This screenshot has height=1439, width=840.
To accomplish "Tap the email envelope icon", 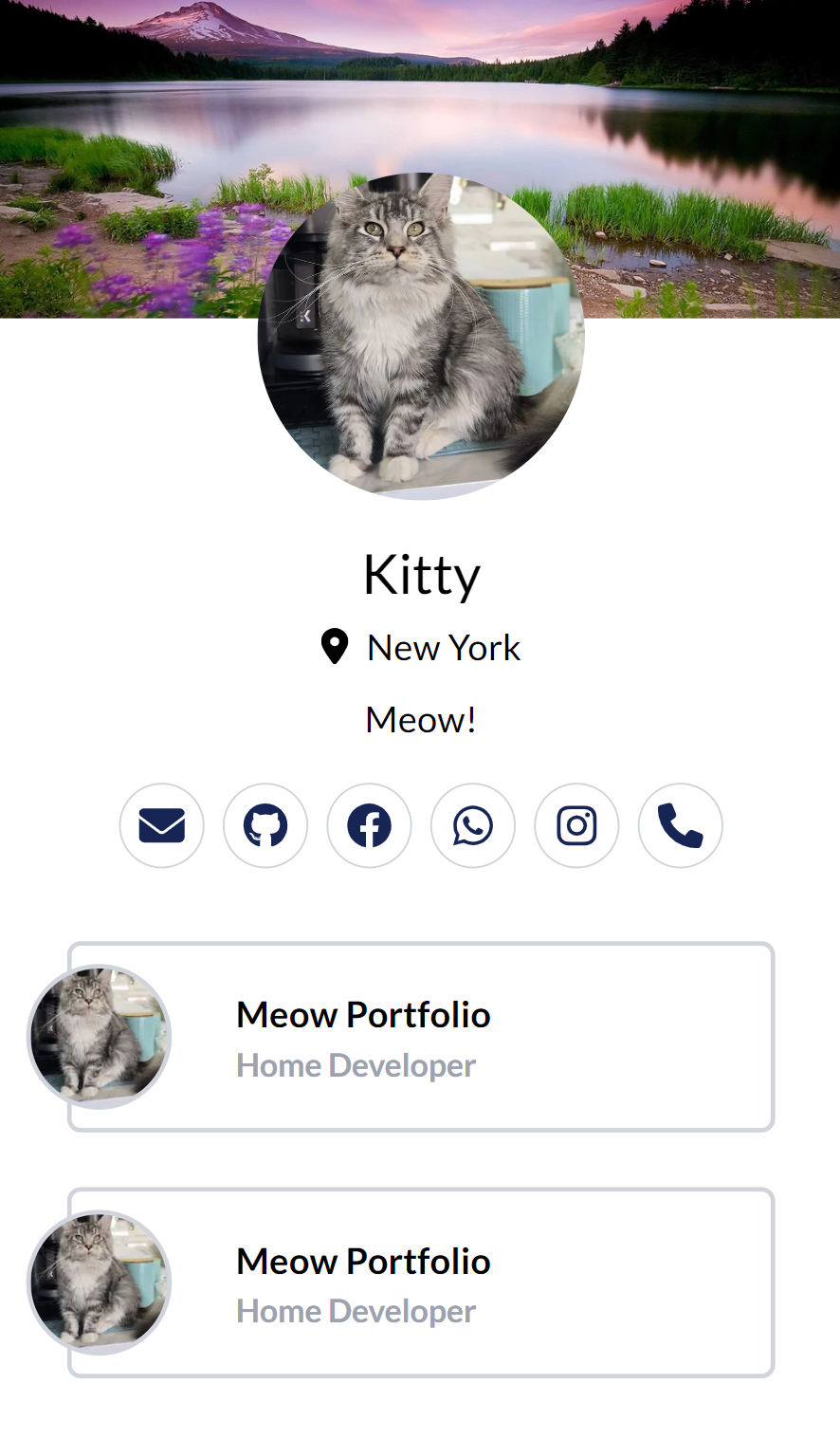I will (162, 825).
